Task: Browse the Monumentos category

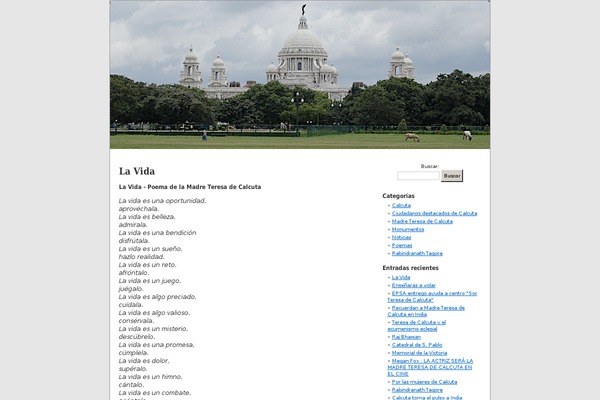Action: pyautogui.click(x=408, y=229)
